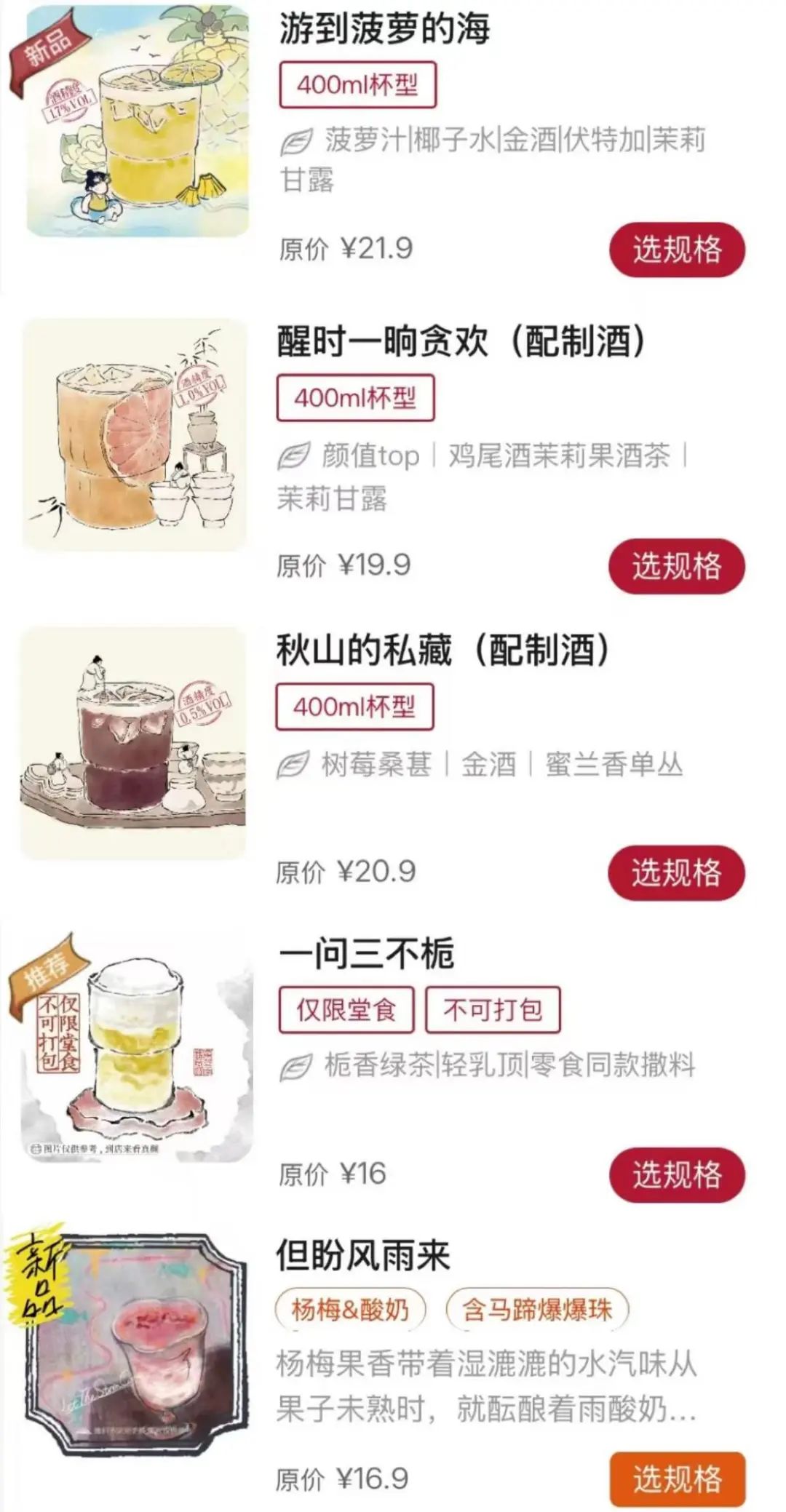Select specs for 但盼风雨来
Screen dimensions: 786x1512
[x=677, y=1479]
